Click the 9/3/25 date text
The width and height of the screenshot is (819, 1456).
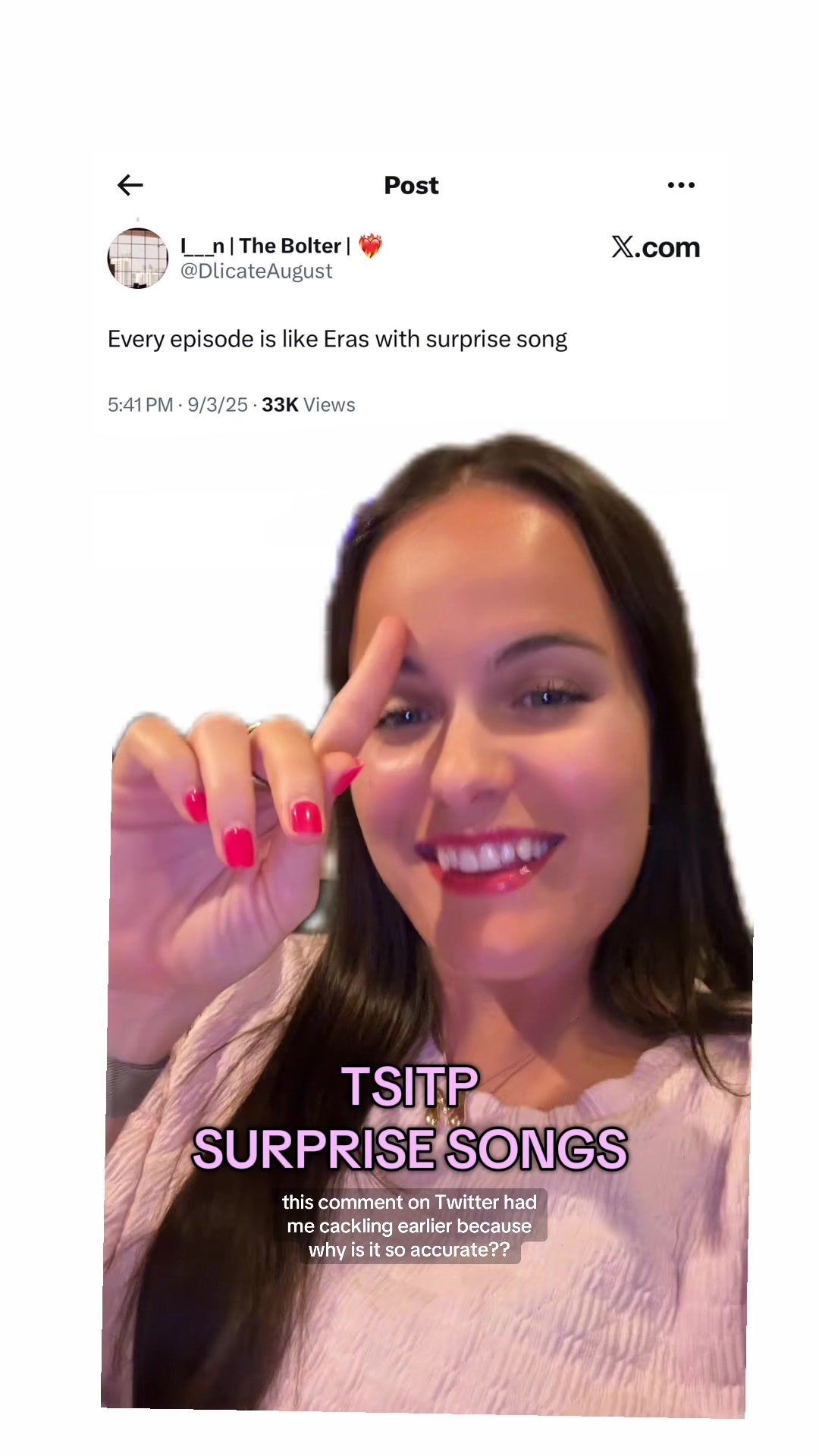pyautogui.click(x=216, y=404)
